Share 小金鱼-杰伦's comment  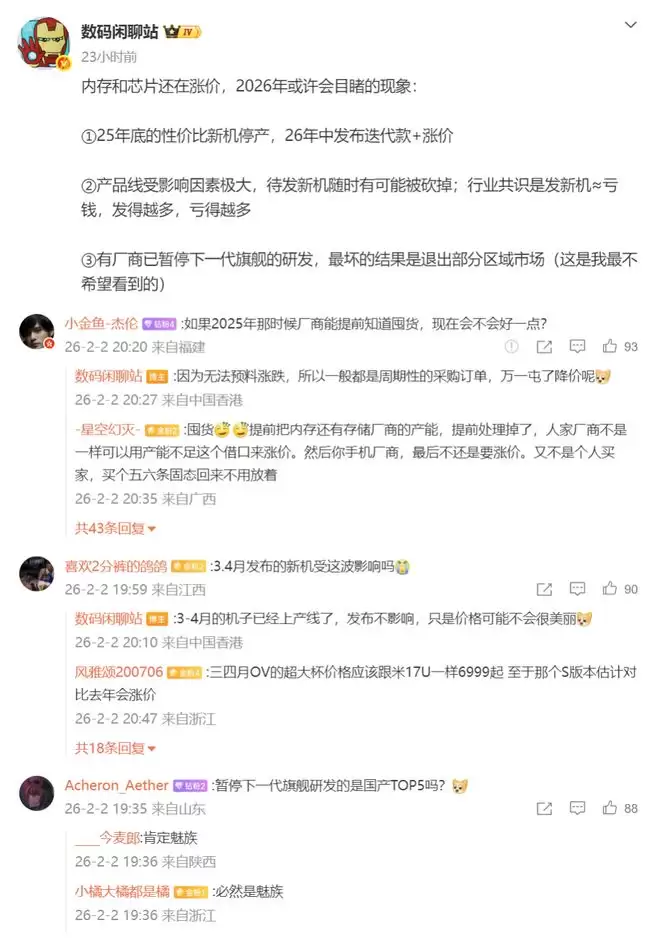[544, 347]
